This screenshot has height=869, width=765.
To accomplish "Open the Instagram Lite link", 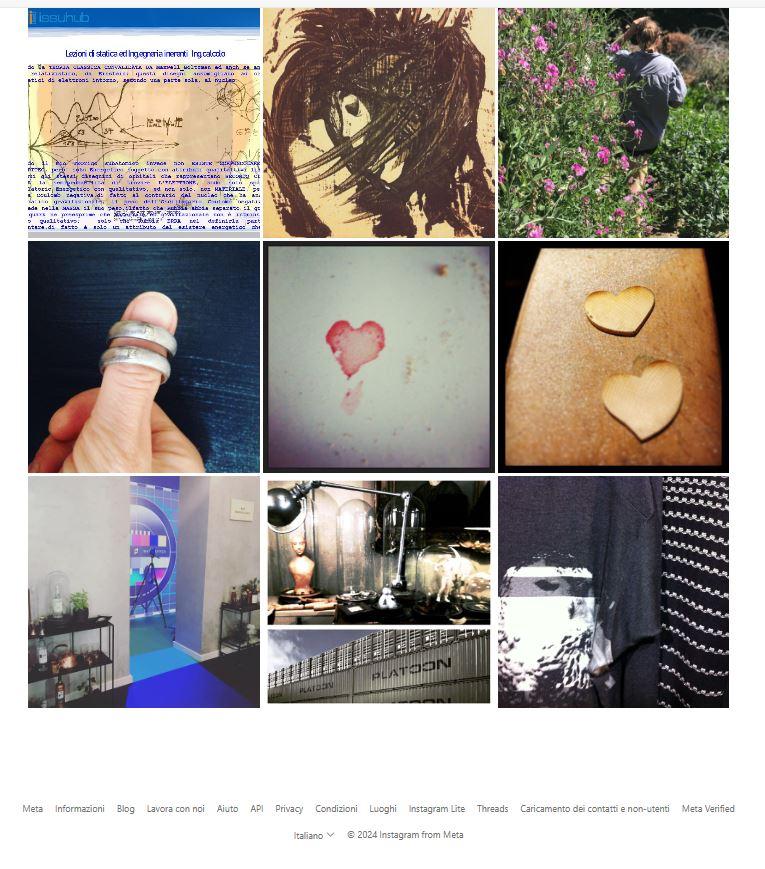I will [436, 809].
